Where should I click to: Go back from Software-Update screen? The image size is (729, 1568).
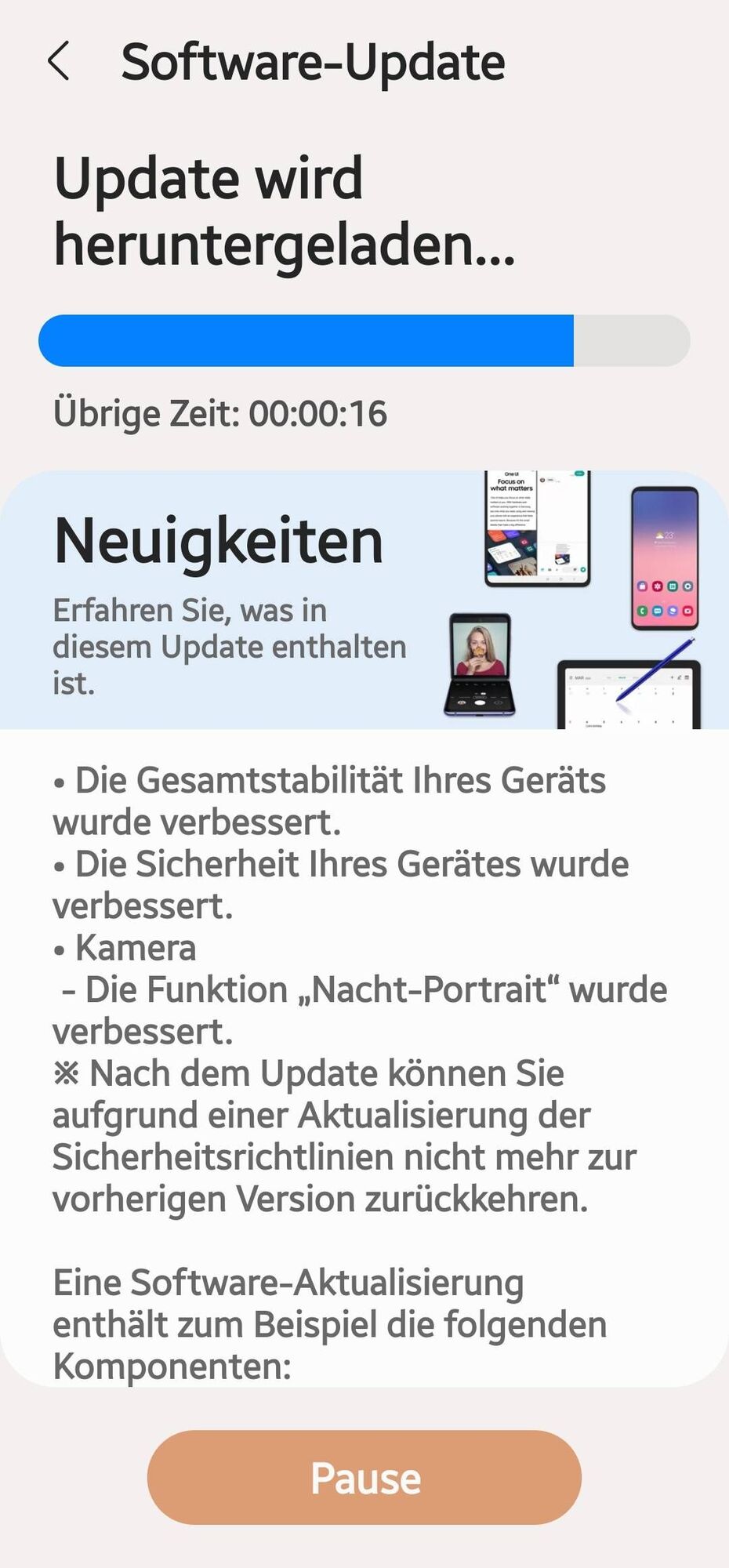pyautogui.click(x=59, y=61)
